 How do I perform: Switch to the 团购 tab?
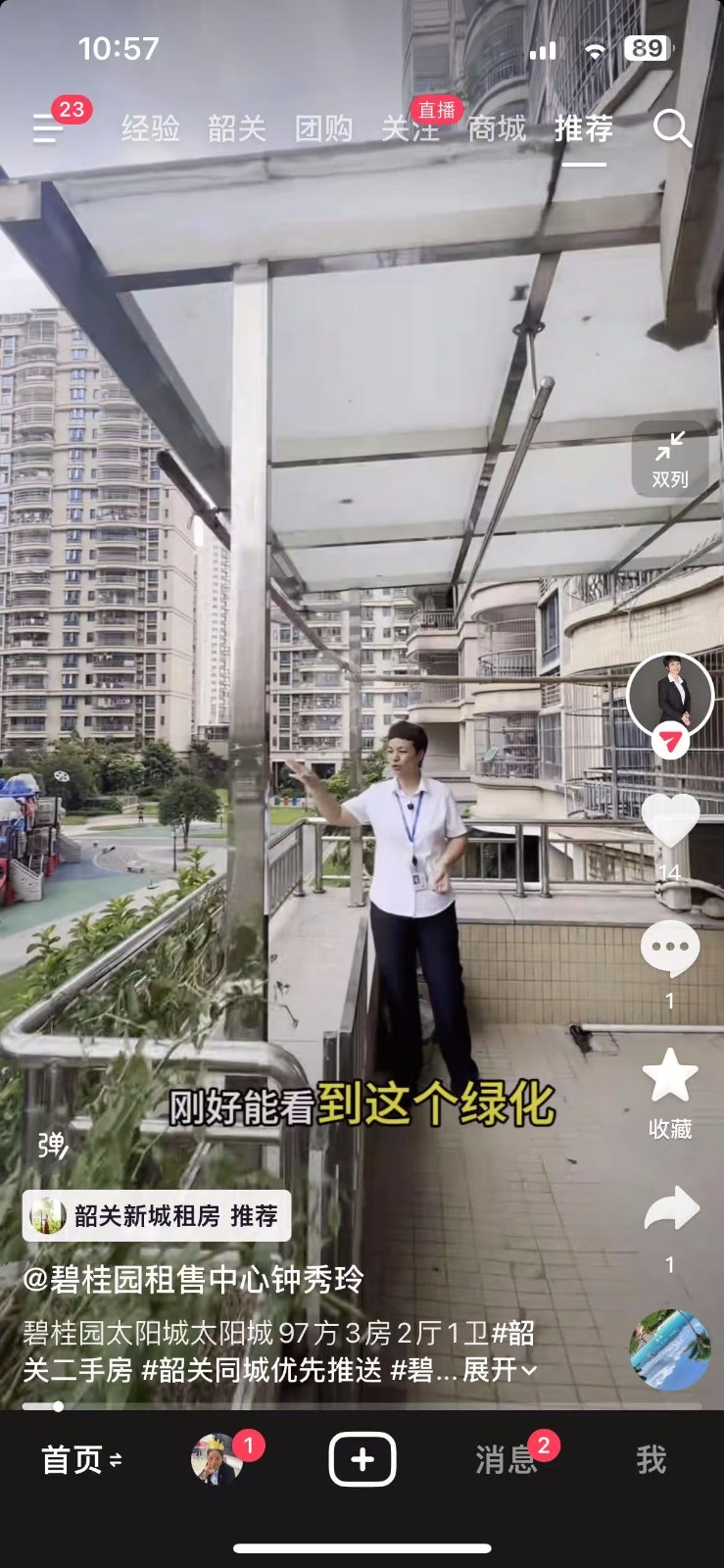(323, 128)
